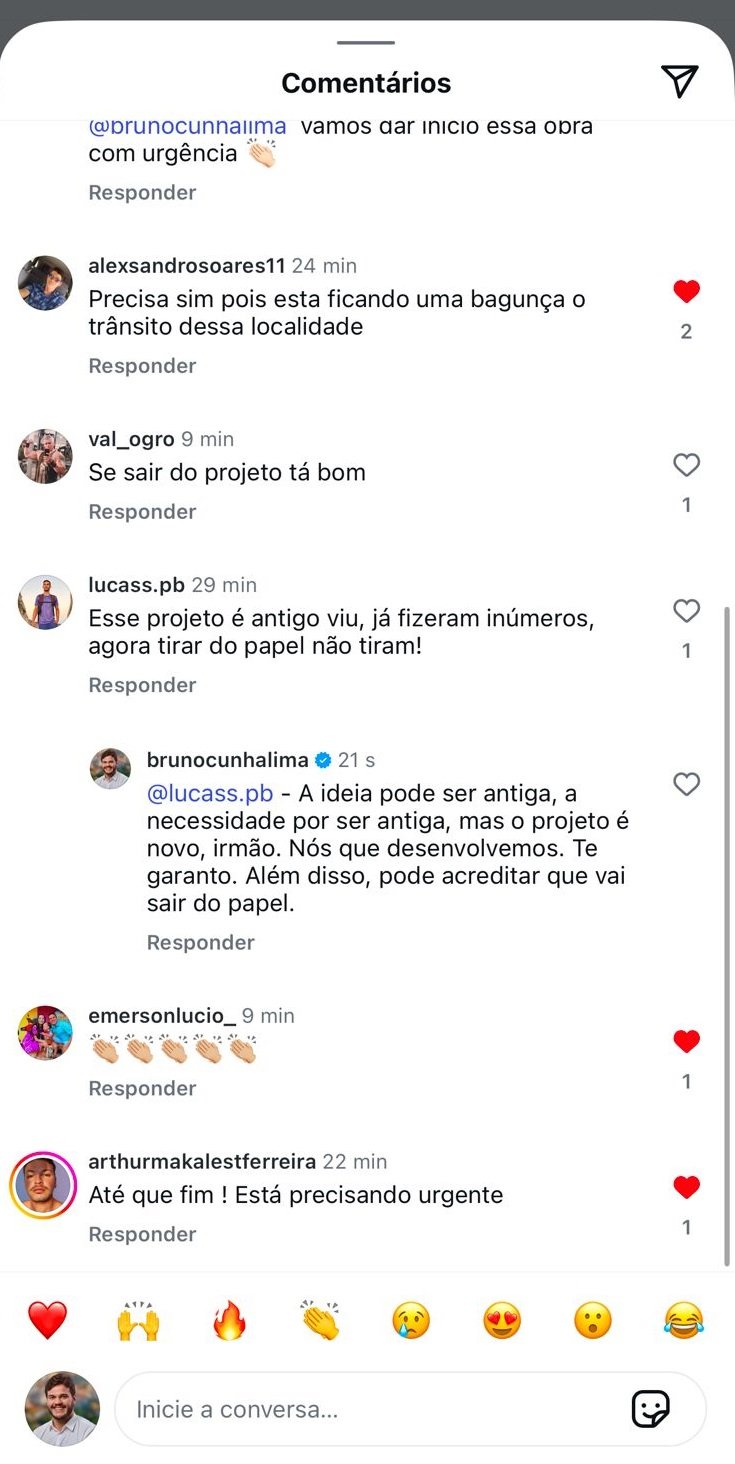This screenshot has height=1464, width=735.
Task: View arthurmakalestferreira's story from avatar
Action: pyautogui.click(x=43, y=1186)
